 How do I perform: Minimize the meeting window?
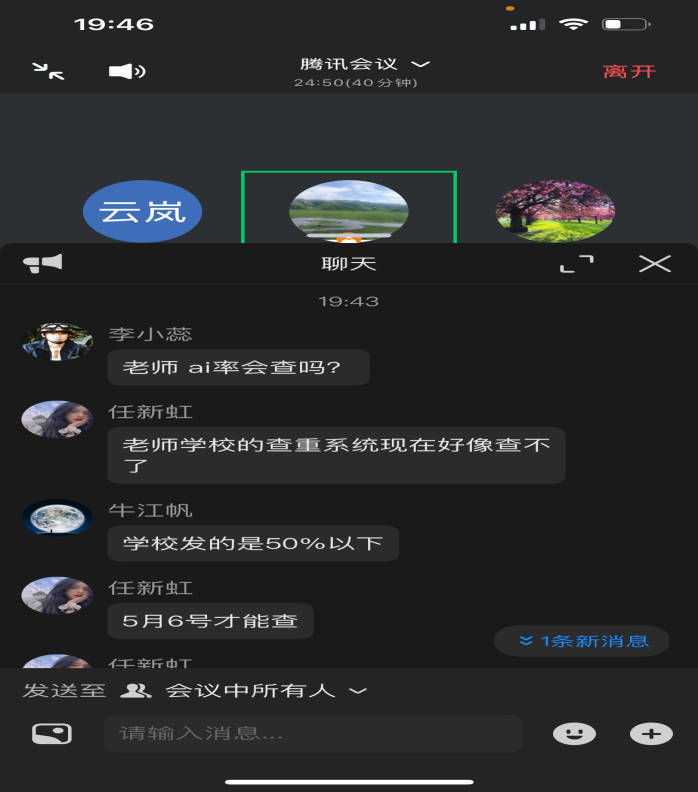[x=48, y=70]
